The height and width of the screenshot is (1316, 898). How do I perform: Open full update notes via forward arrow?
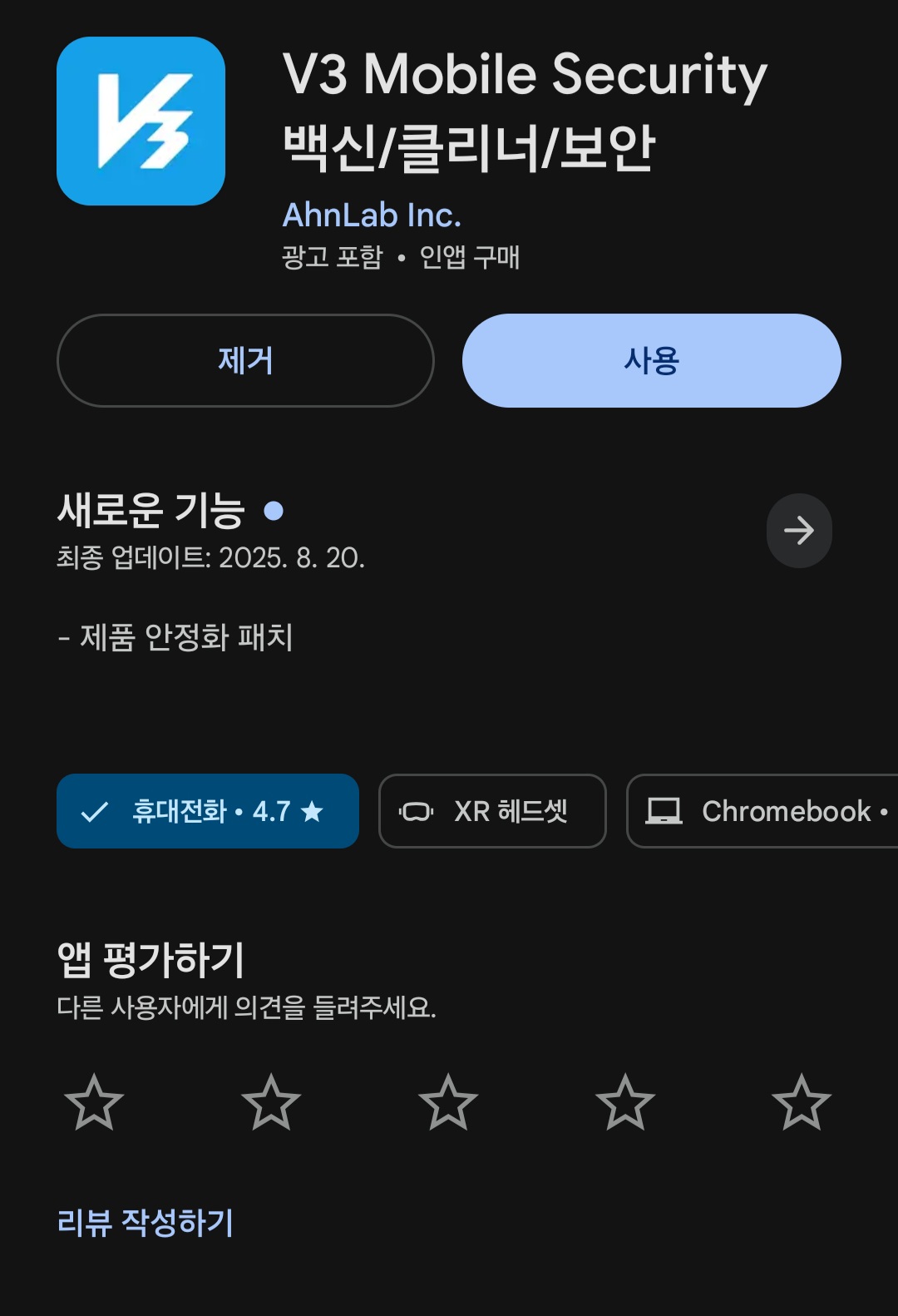[798, 532]
